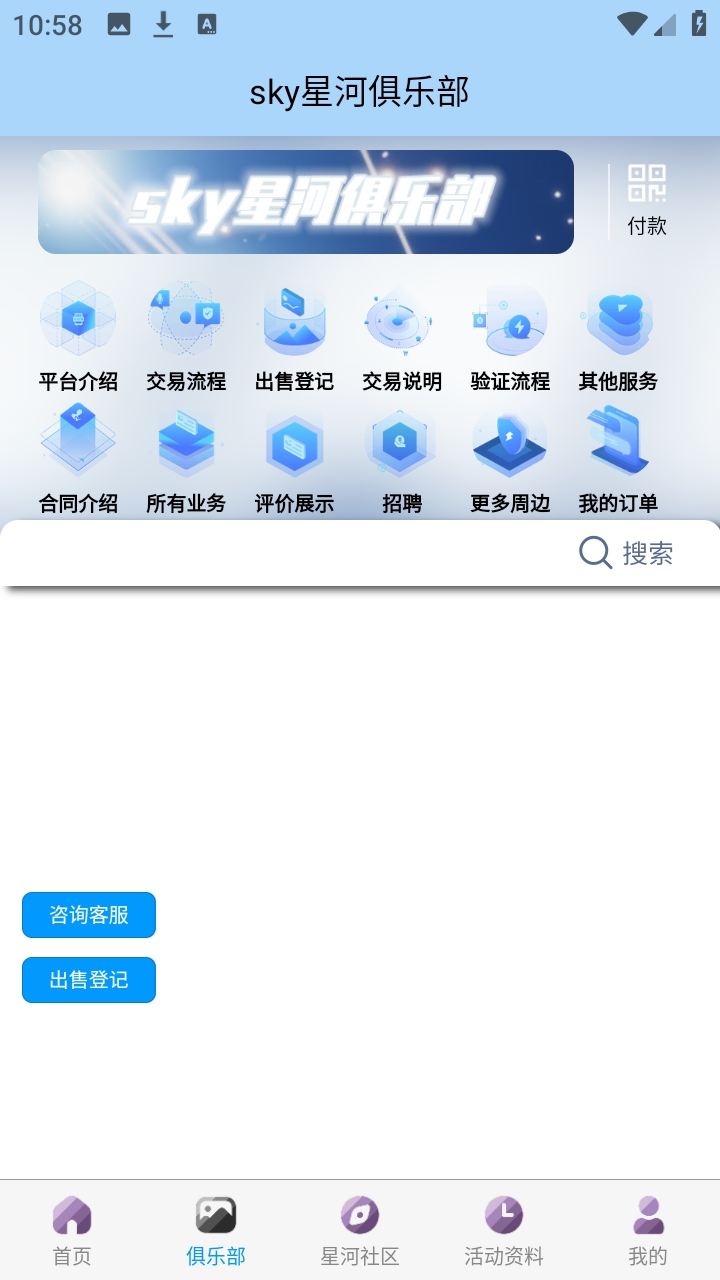Go to 其他服务
Screen dimensions: 720x1280
pos(618,337)
